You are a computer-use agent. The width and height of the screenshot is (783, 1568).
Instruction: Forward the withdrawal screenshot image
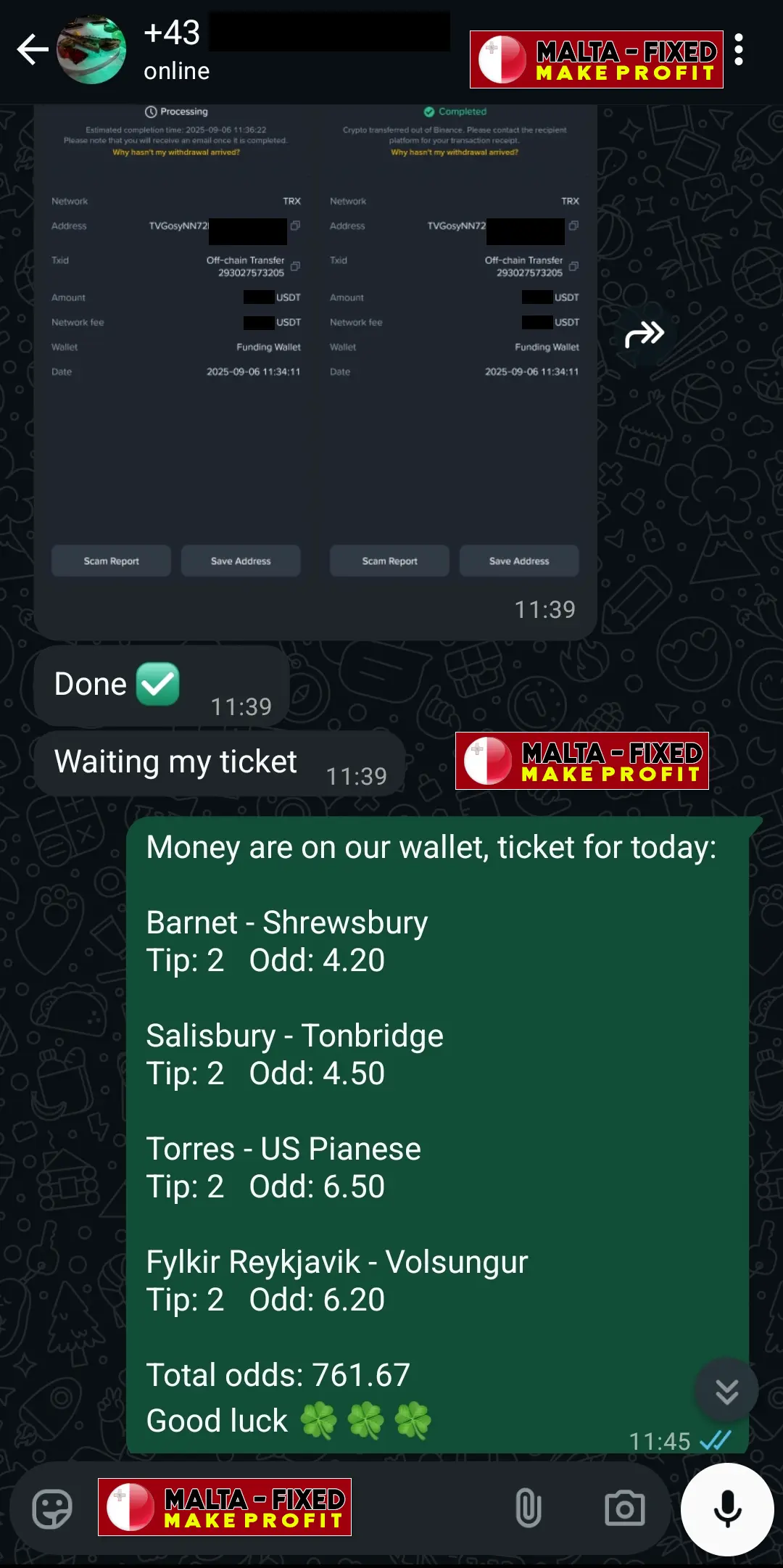[x=644, y=335]
